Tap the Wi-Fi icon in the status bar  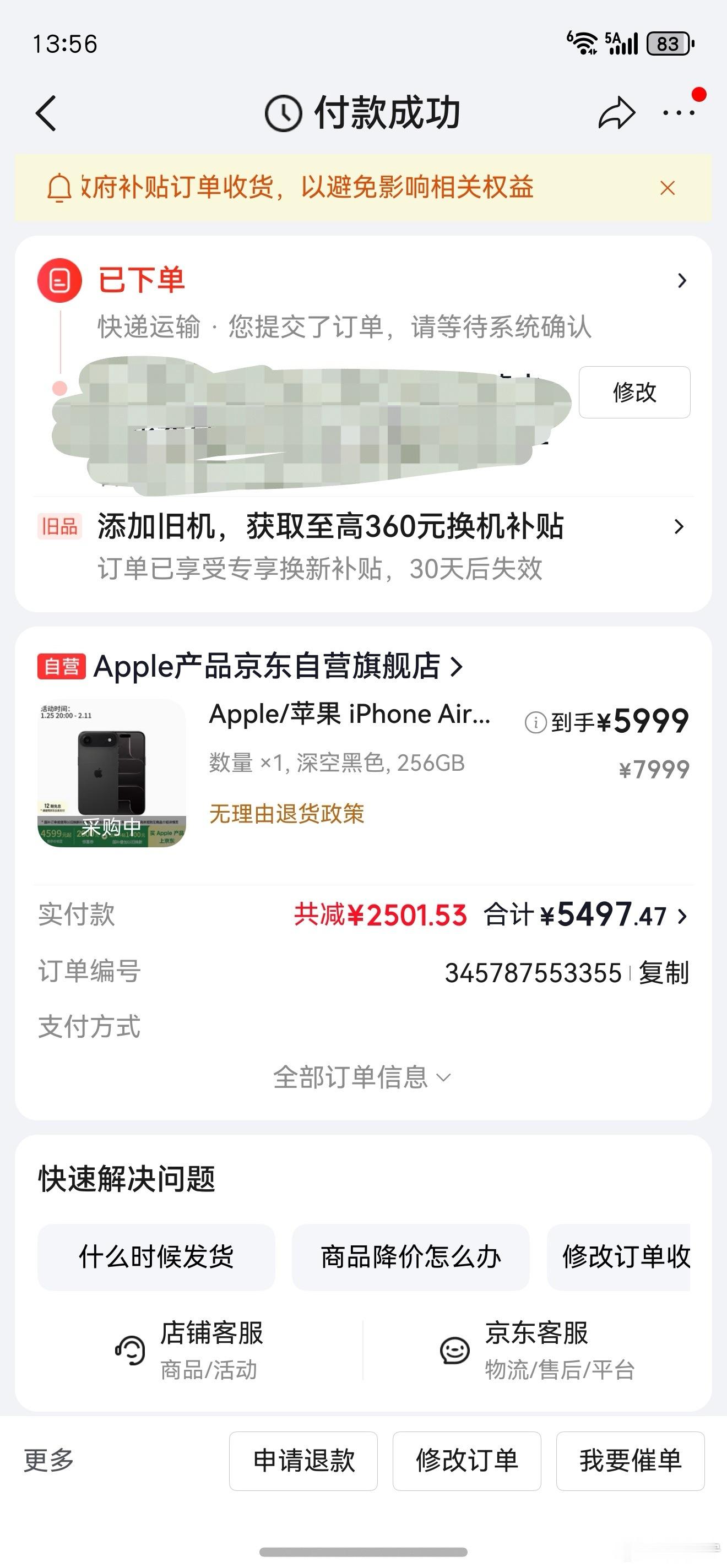(x=582, y=43)
